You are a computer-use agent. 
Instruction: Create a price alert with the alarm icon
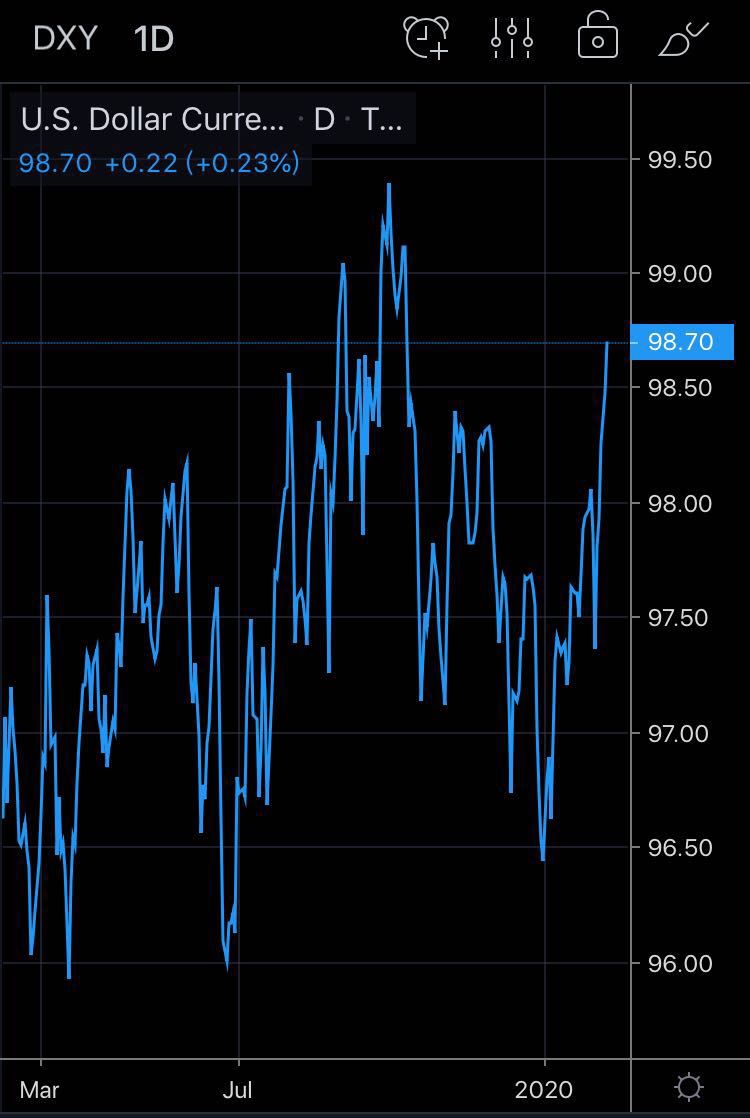(426, 38)
